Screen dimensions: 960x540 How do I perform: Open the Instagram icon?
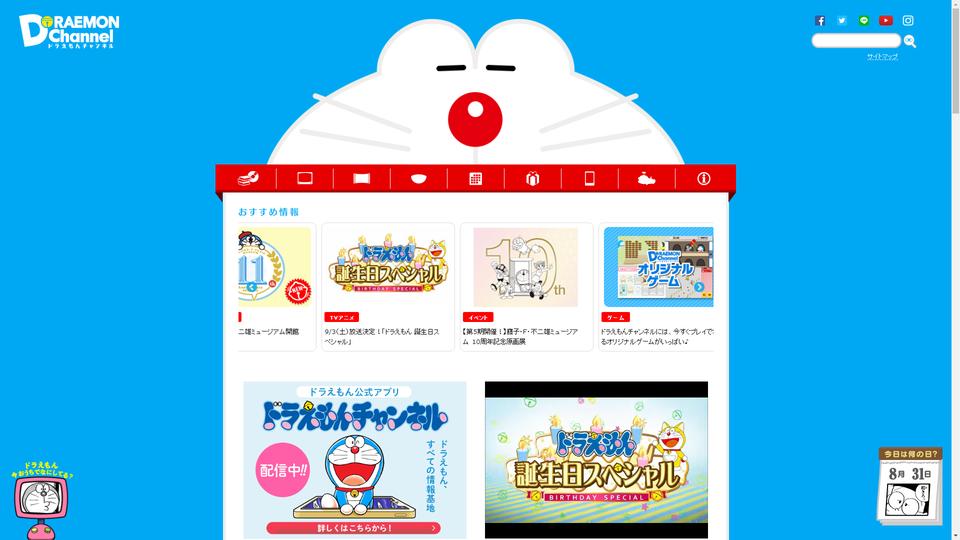tap(908, 20)
